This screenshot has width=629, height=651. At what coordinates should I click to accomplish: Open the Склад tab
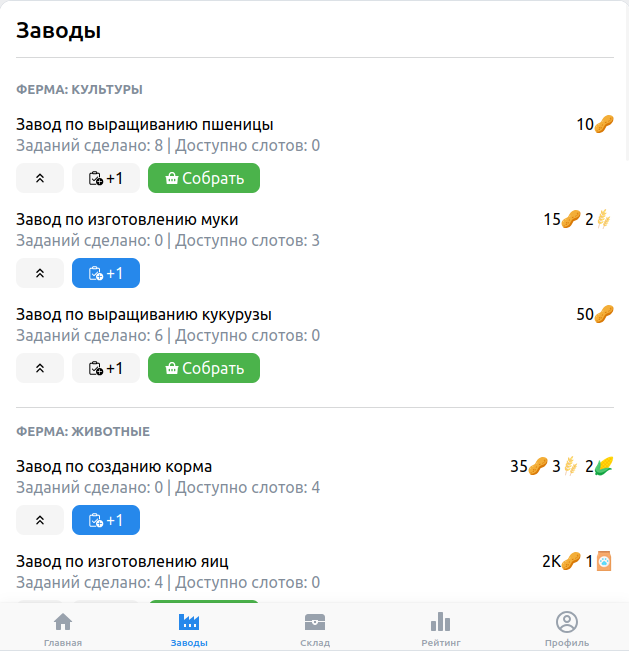pos(315,629)
